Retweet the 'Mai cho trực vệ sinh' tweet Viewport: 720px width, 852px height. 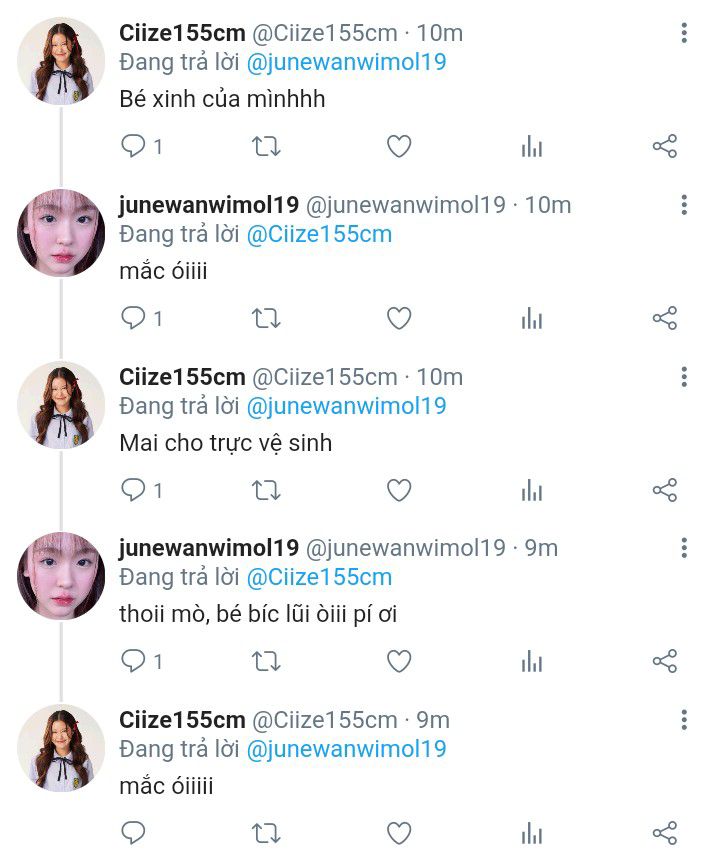pos(266,490)
